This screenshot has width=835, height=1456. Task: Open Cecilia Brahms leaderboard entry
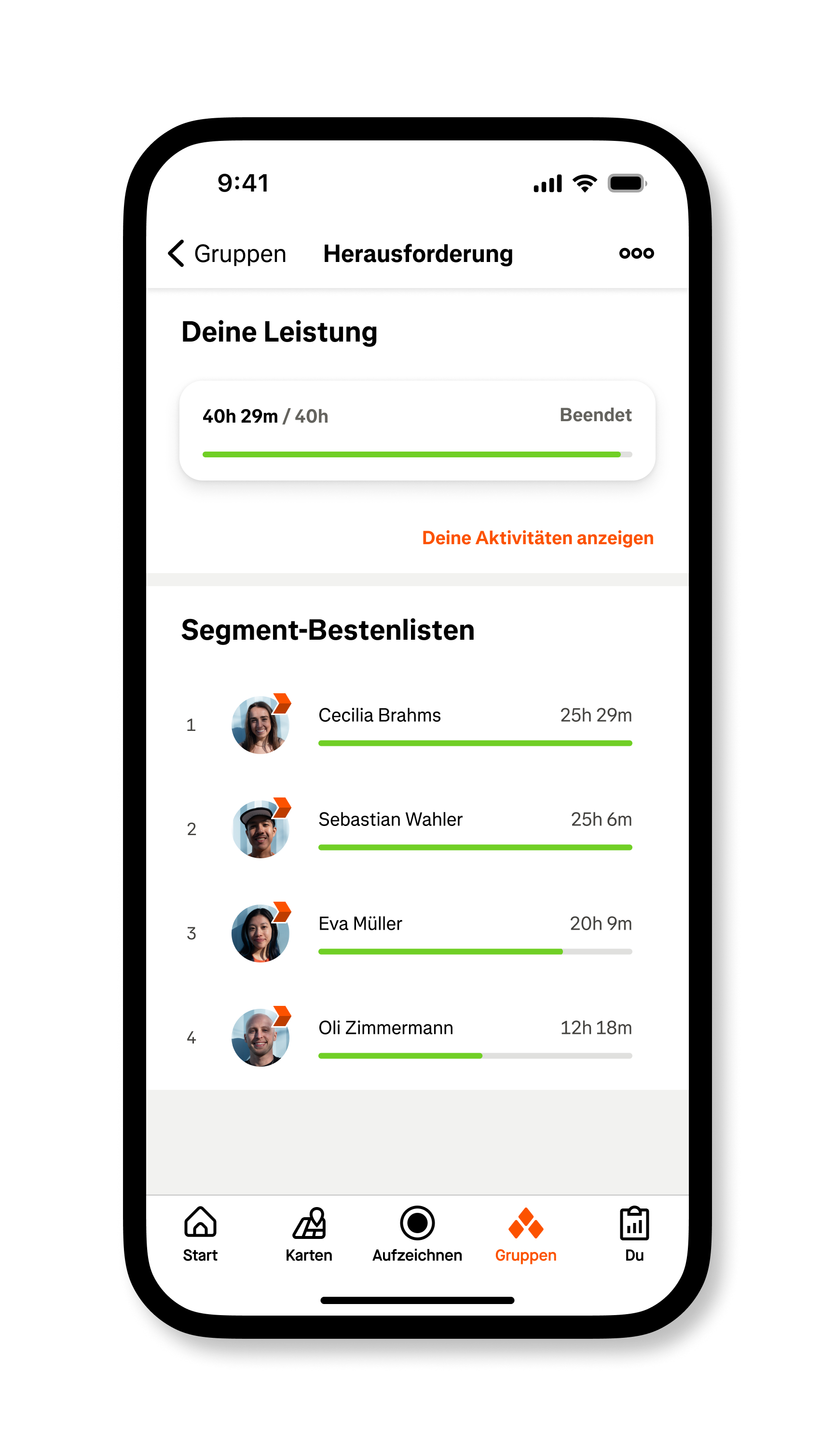pos(417,725)
